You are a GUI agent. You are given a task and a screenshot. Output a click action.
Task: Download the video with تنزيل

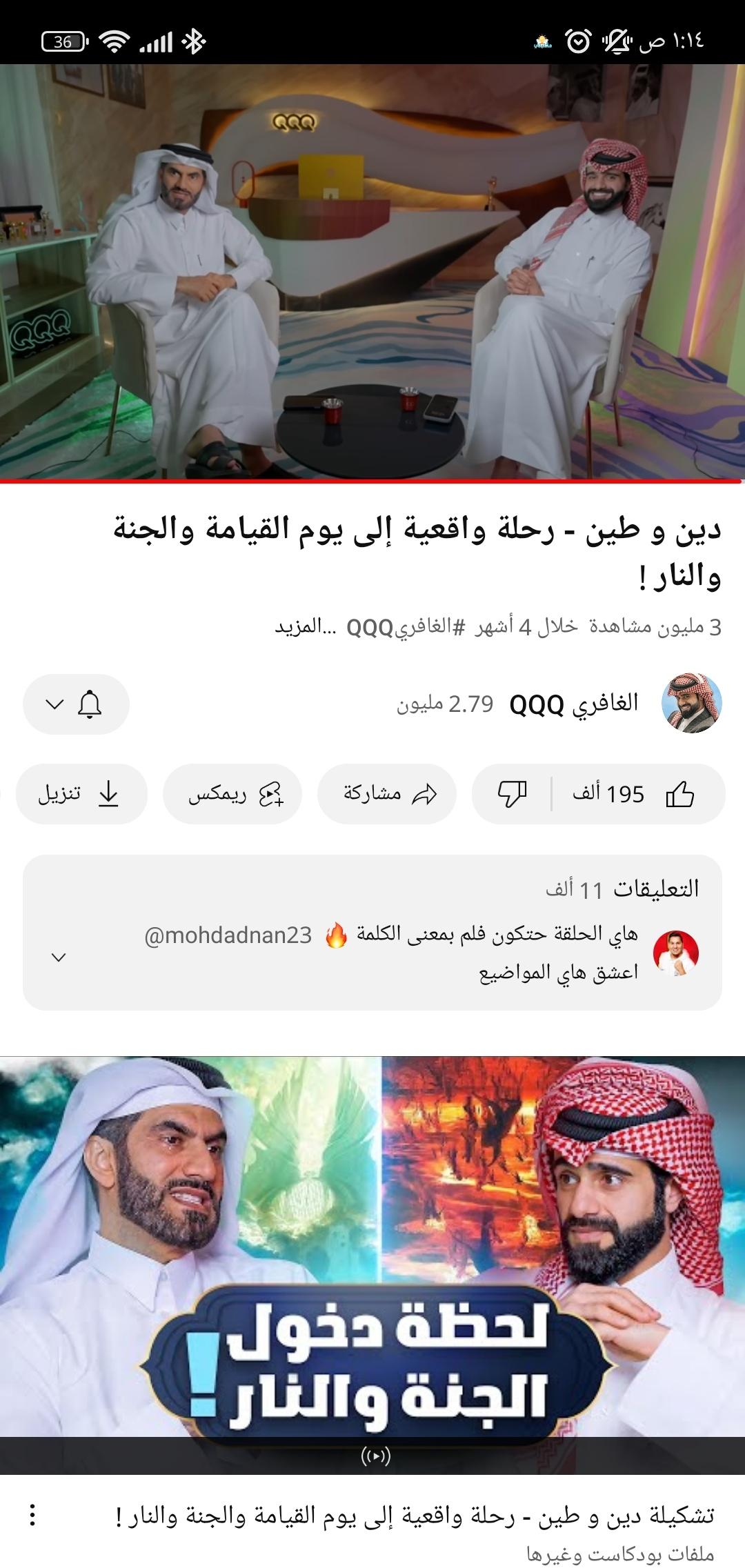coord(81,795)
